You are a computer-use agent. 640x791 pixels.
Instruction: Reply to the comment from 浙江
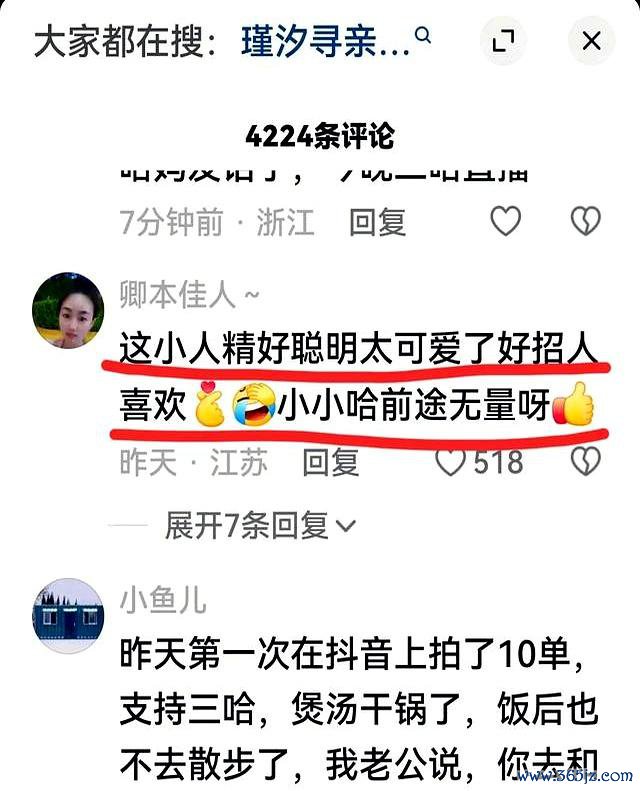(377, 222)
